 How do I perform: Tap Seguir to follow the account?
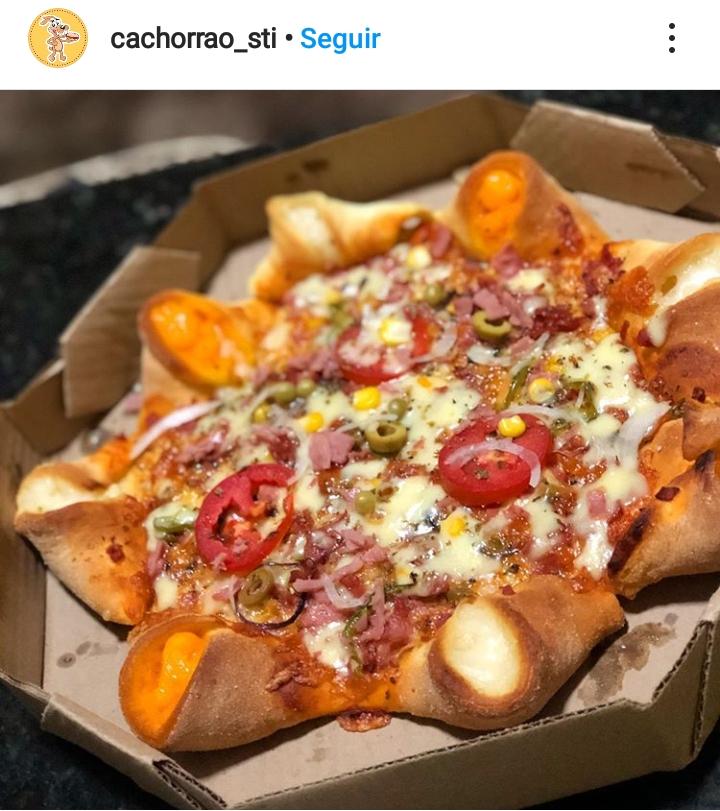340,39
